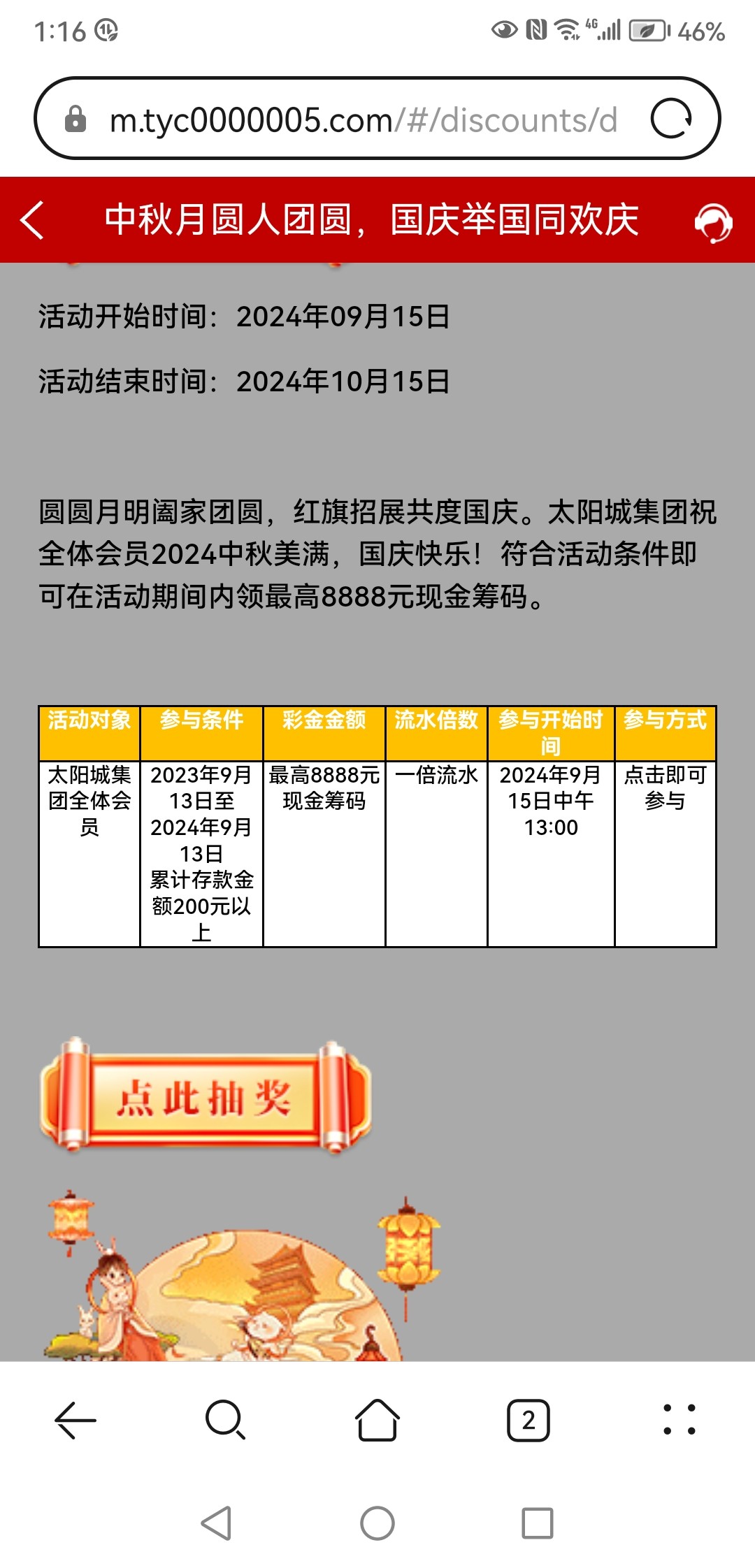Tap the system home button
755x1568 pixels.
pos(377,1523)
